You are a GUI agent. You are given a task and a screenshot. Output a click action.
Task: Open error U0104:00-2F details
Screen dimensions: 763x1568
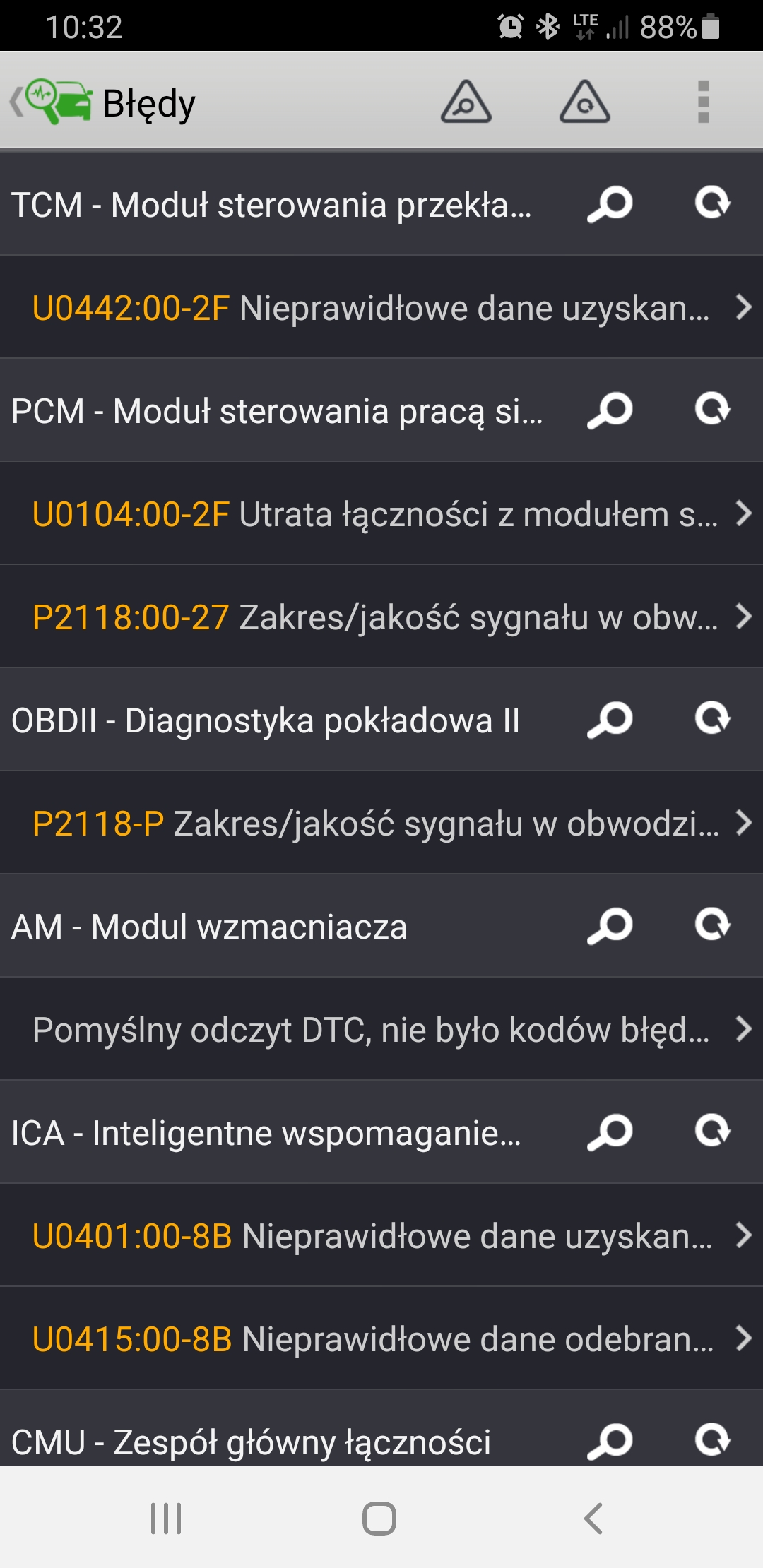point(381,514)
